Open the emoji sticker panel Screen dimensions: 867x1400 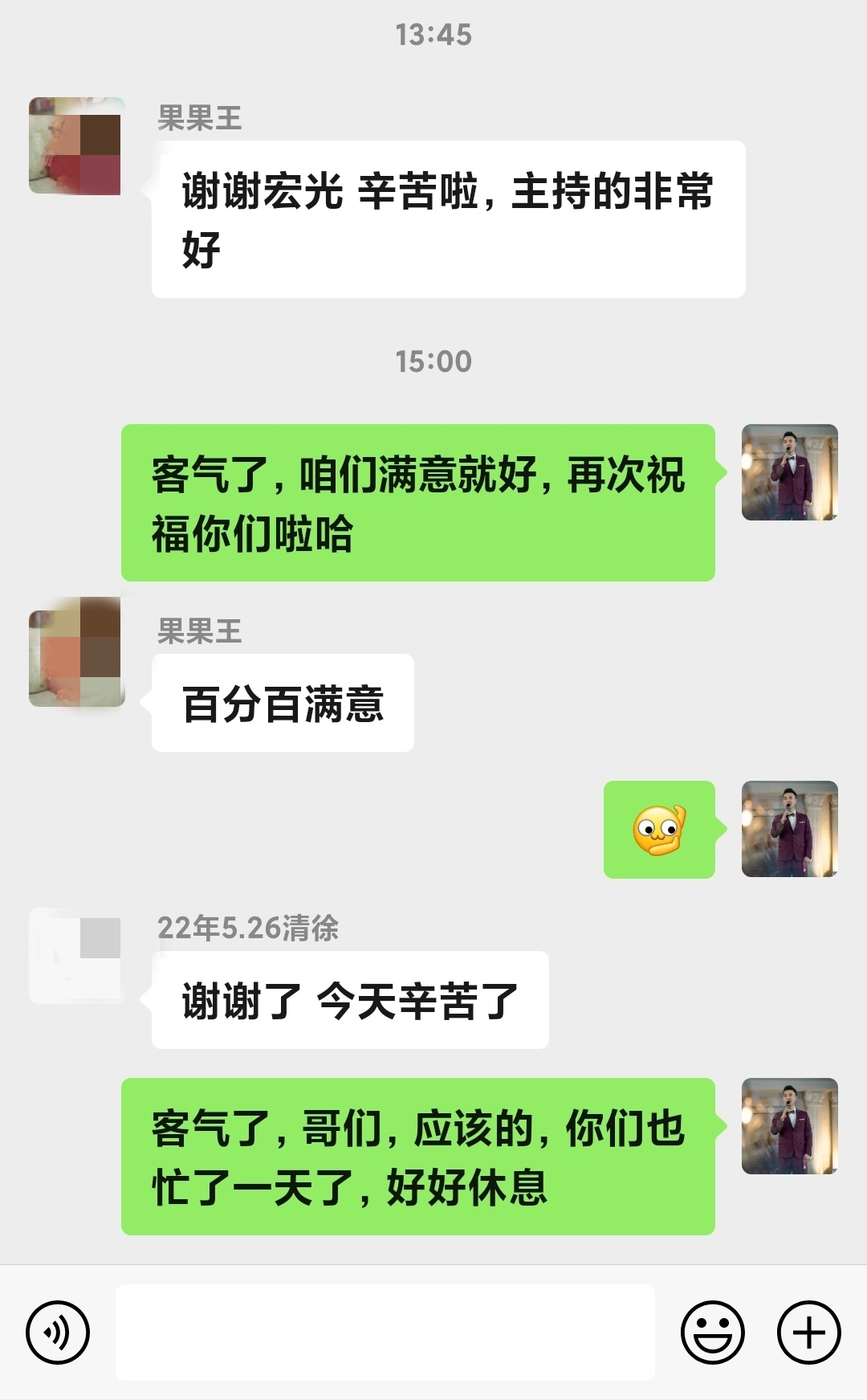pos(712,1332)
